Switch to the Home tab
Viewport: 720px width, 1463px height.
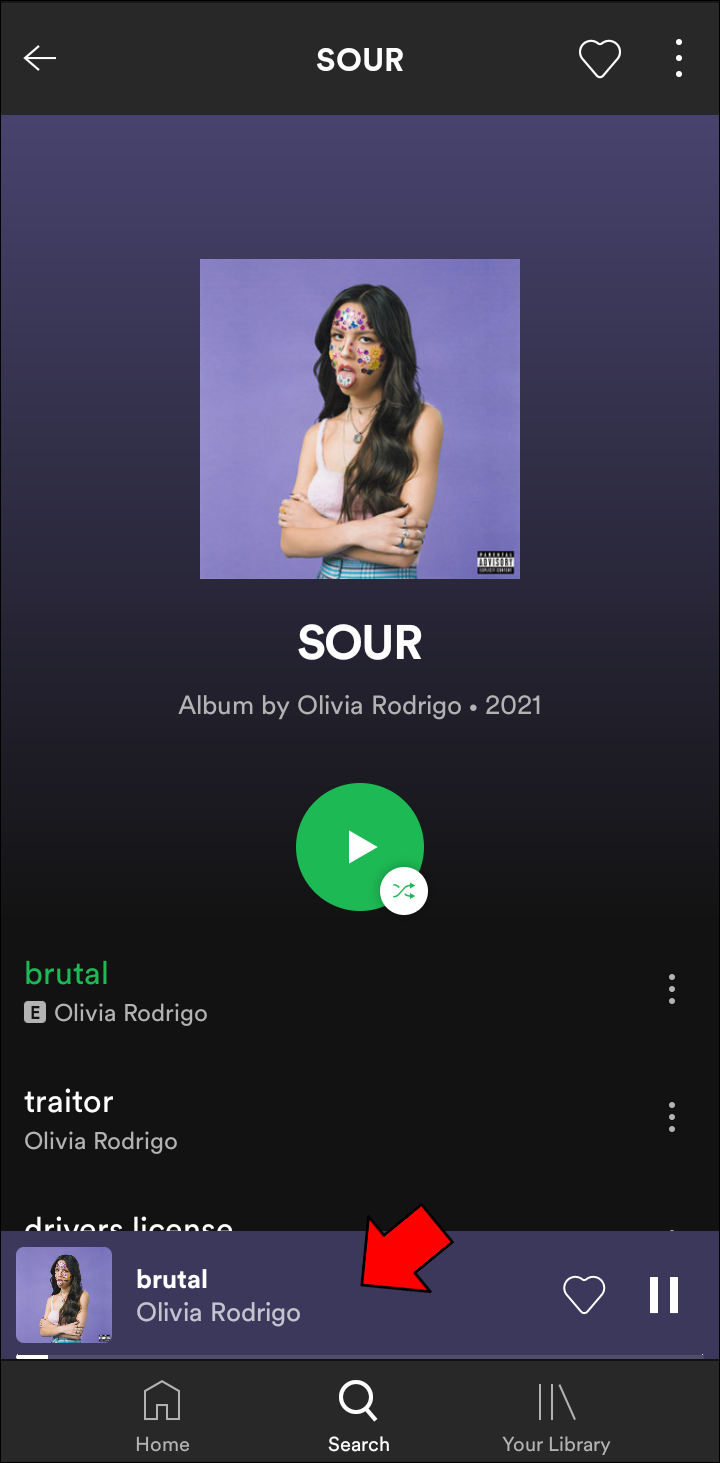[x=162, y=1415]
